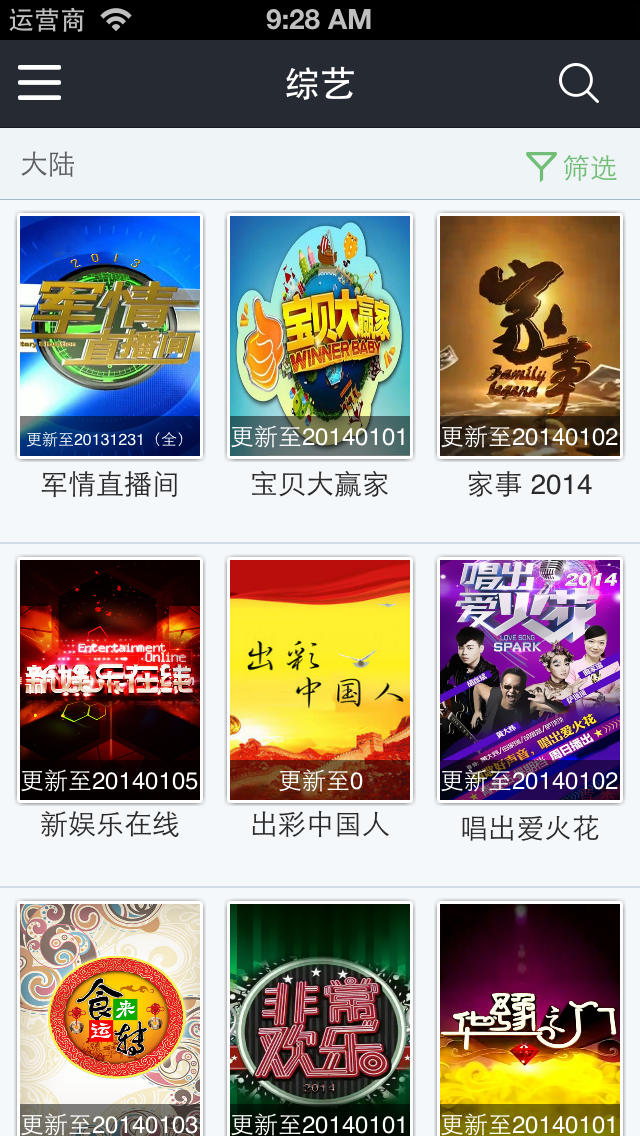
Task: Open the tile updated to 20140101 with the gold poster
Action: 530,1019
